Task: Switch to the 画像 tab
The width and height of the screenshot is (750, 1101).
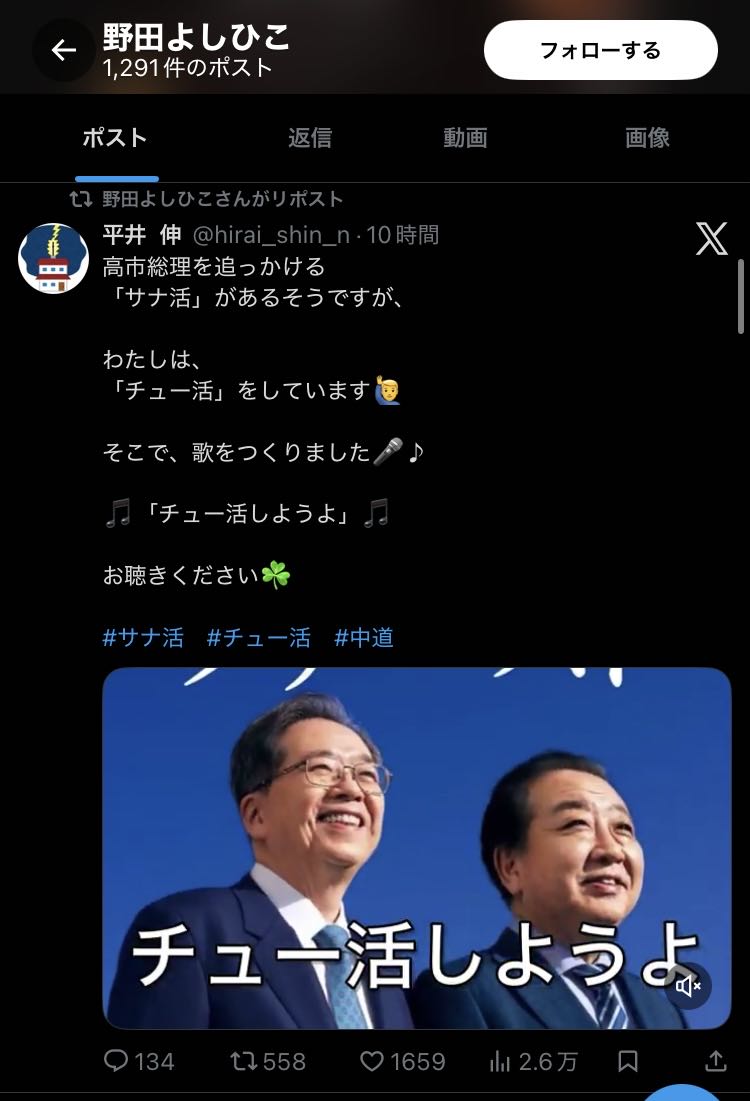Action: (647, 138)
